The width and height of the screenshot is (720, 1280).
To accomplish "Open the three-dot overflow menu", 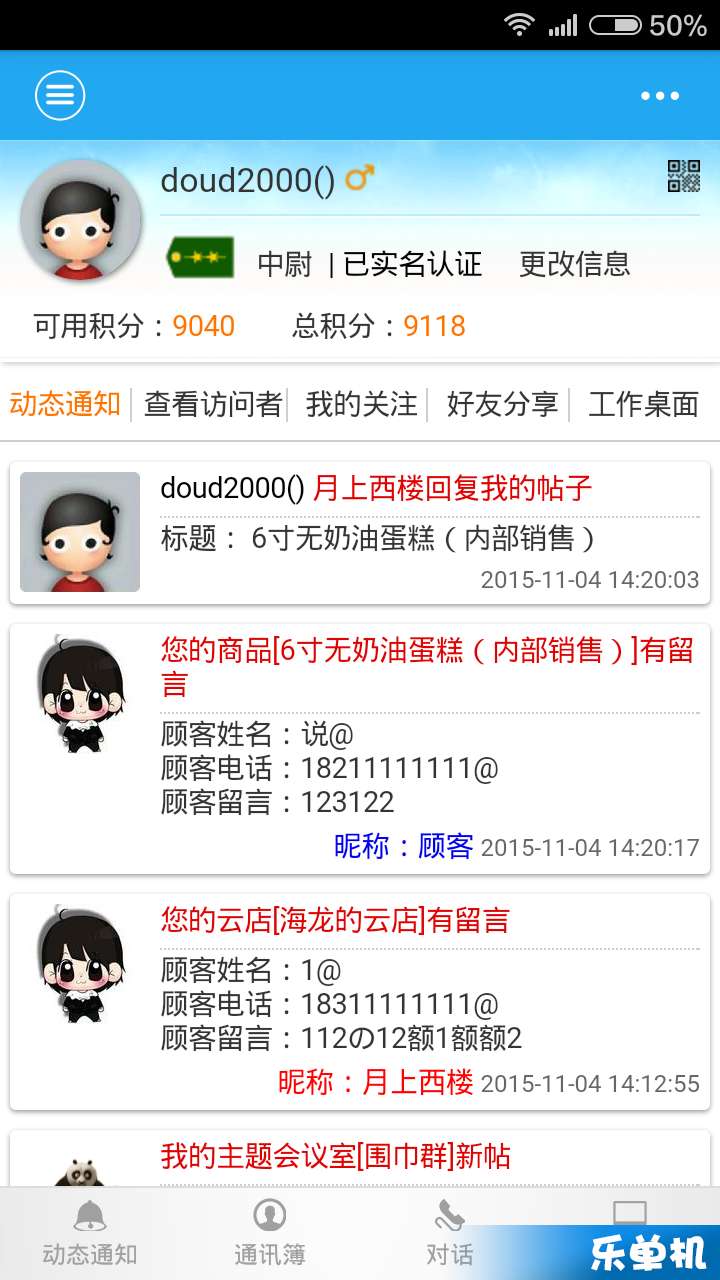I will (x=660, y=96).
